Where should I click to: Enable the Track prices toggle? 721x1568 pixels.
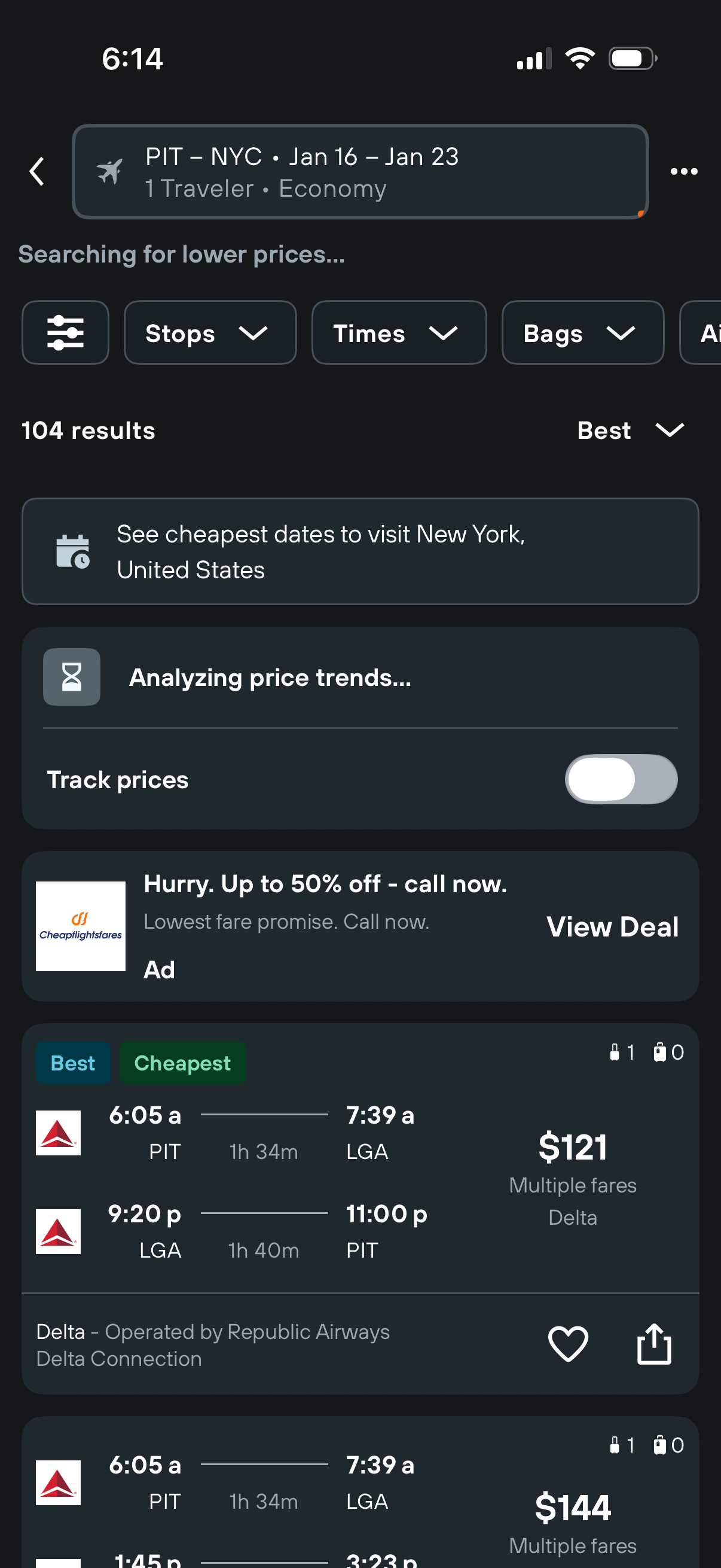pos(622,779)
